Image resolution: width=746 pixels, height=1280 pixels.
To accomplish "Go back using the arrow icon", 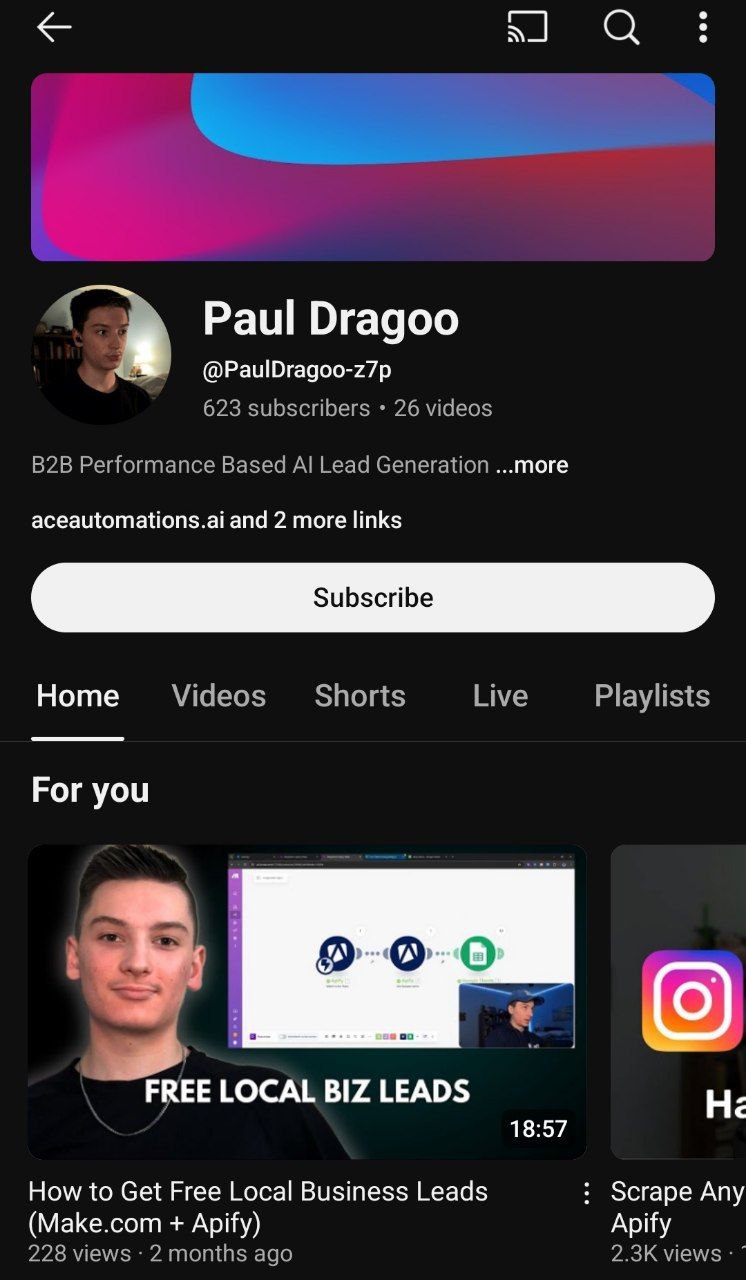I will coord(54,28).
